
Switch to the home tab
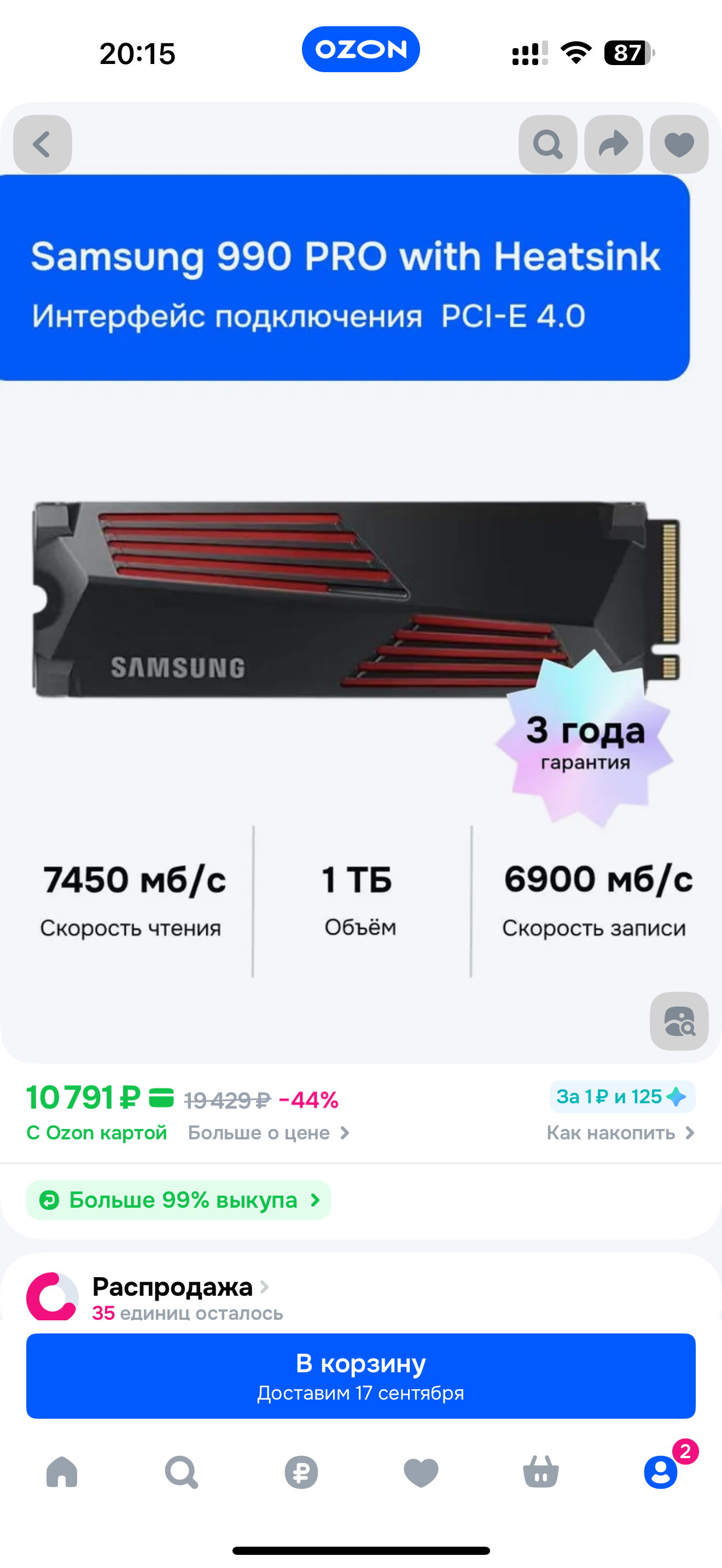click(62, 1472)
